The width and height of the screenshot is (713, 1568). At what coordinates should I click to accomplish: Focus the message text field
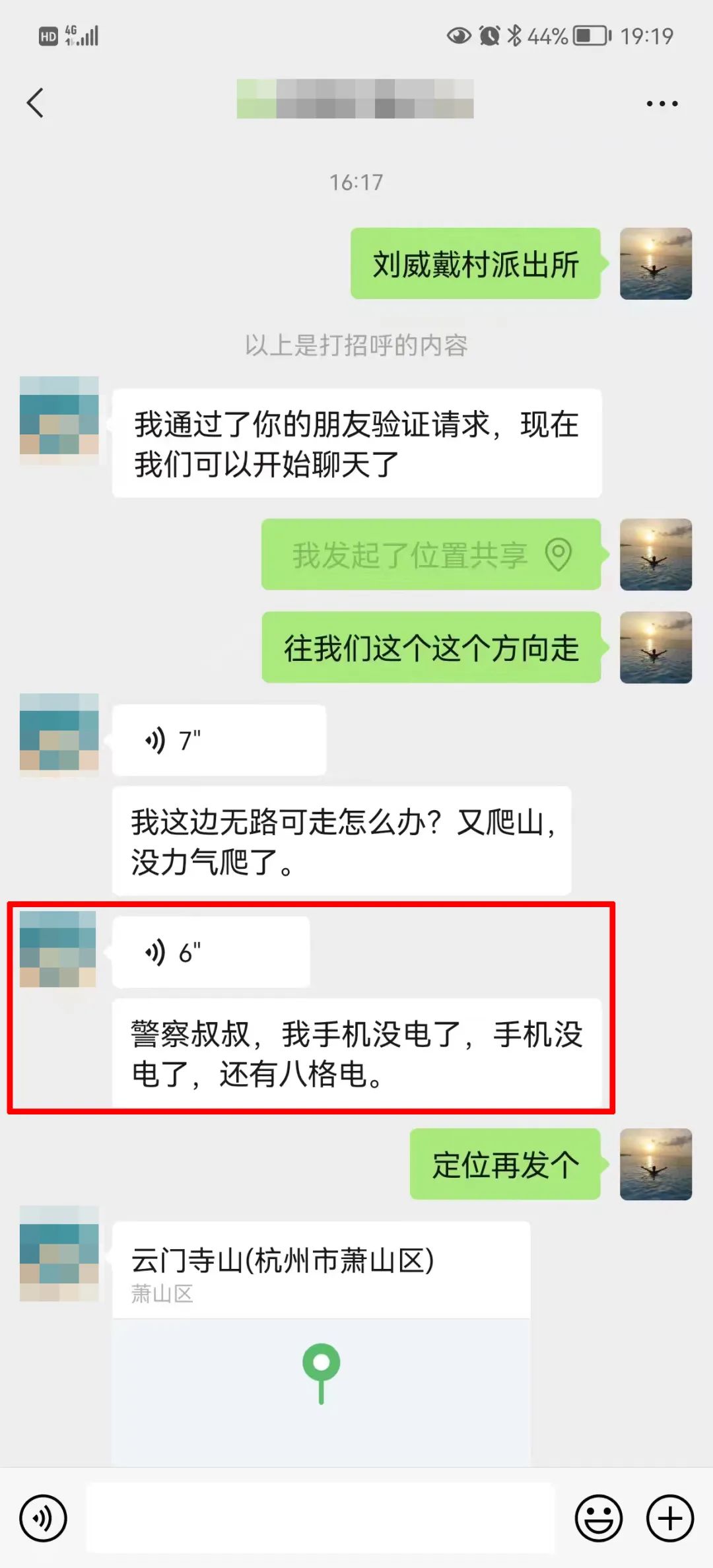[321, 1518]
